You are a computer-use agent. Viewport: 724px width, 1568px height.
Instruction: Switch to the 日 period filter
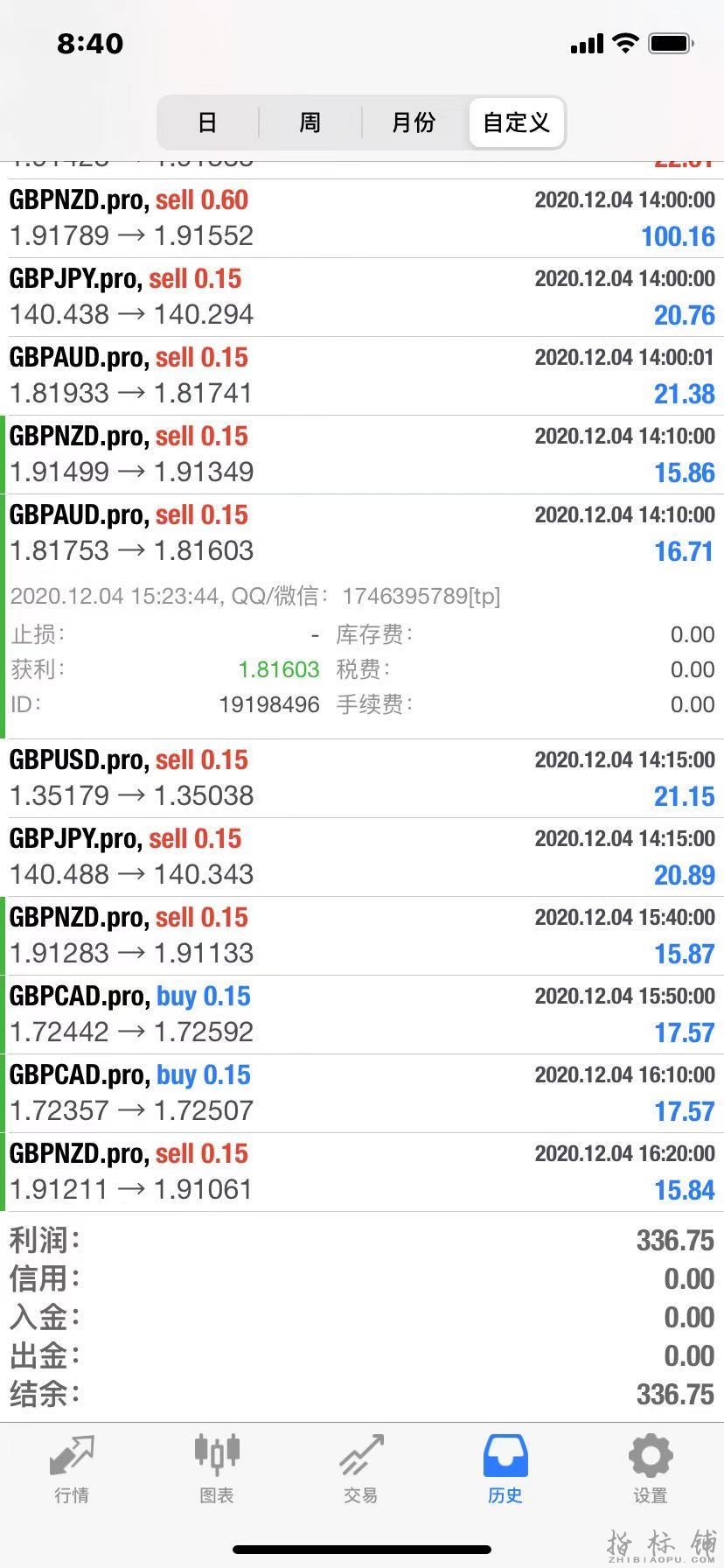point(207,122)
